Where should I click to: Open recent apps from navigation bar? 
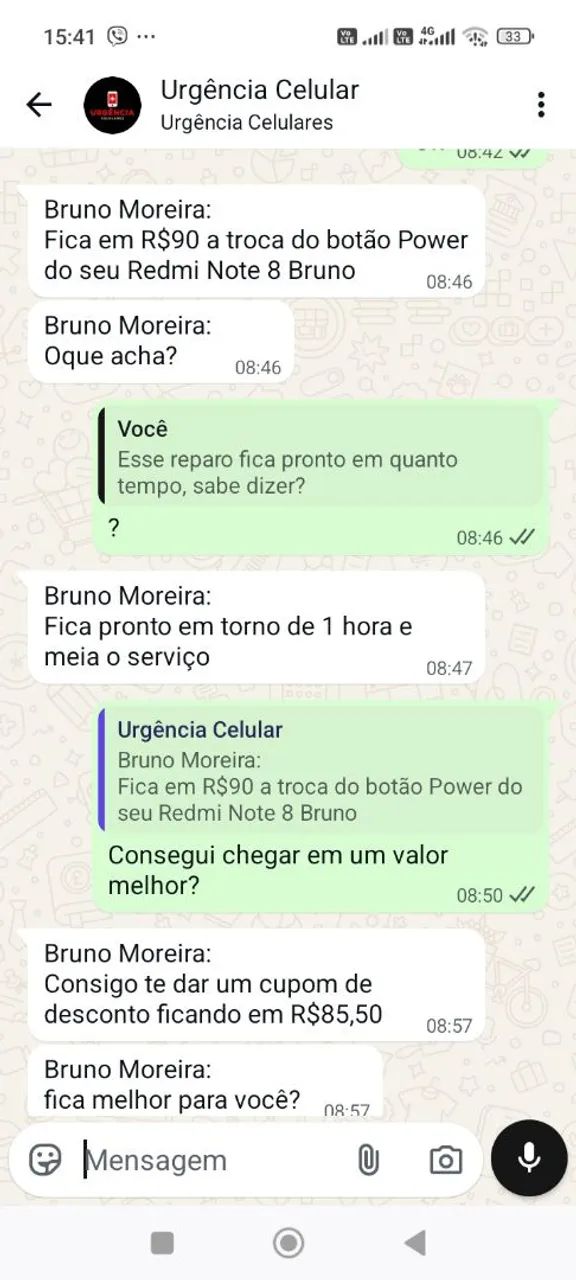(162, 1243)
